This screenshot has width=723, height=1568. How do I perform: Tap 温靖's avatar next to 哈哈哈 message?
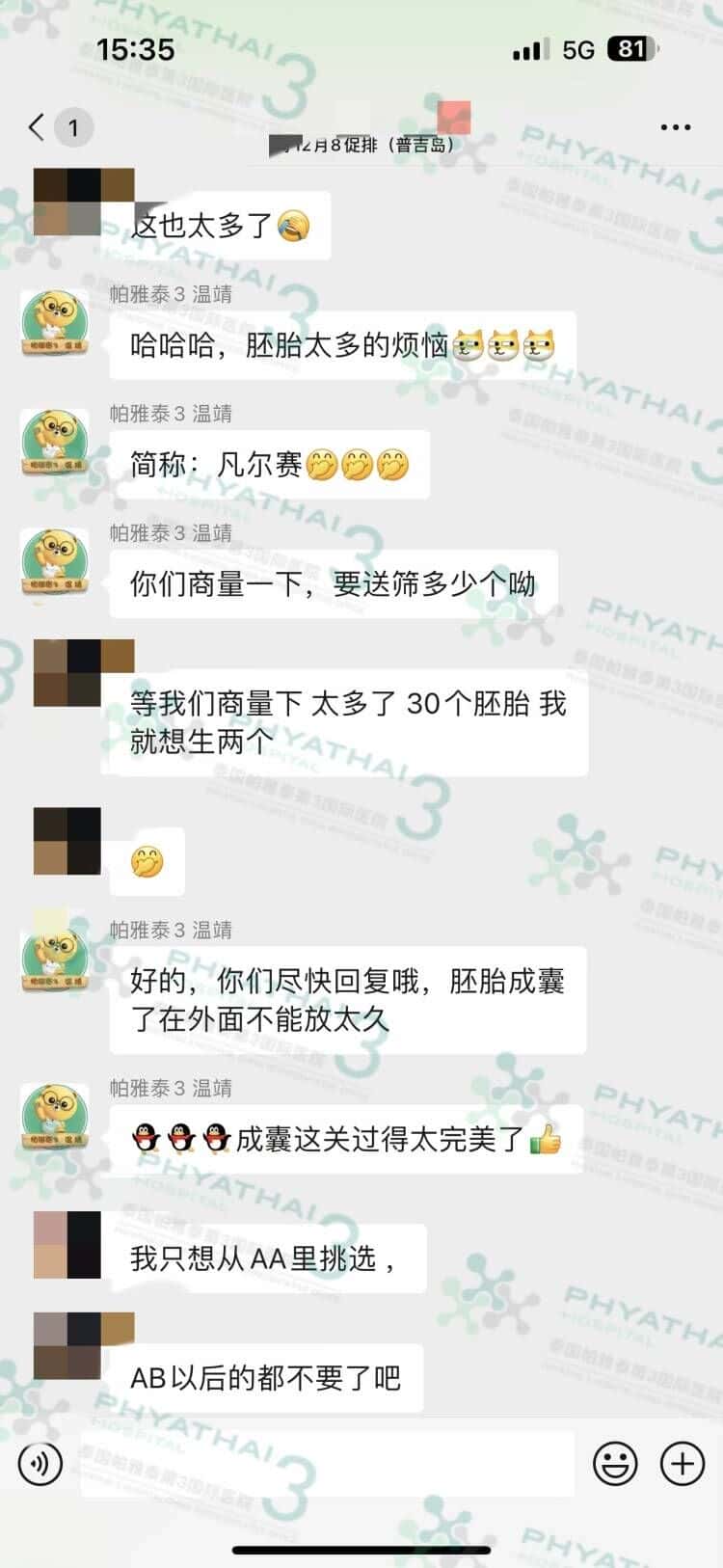click(56, 323)
